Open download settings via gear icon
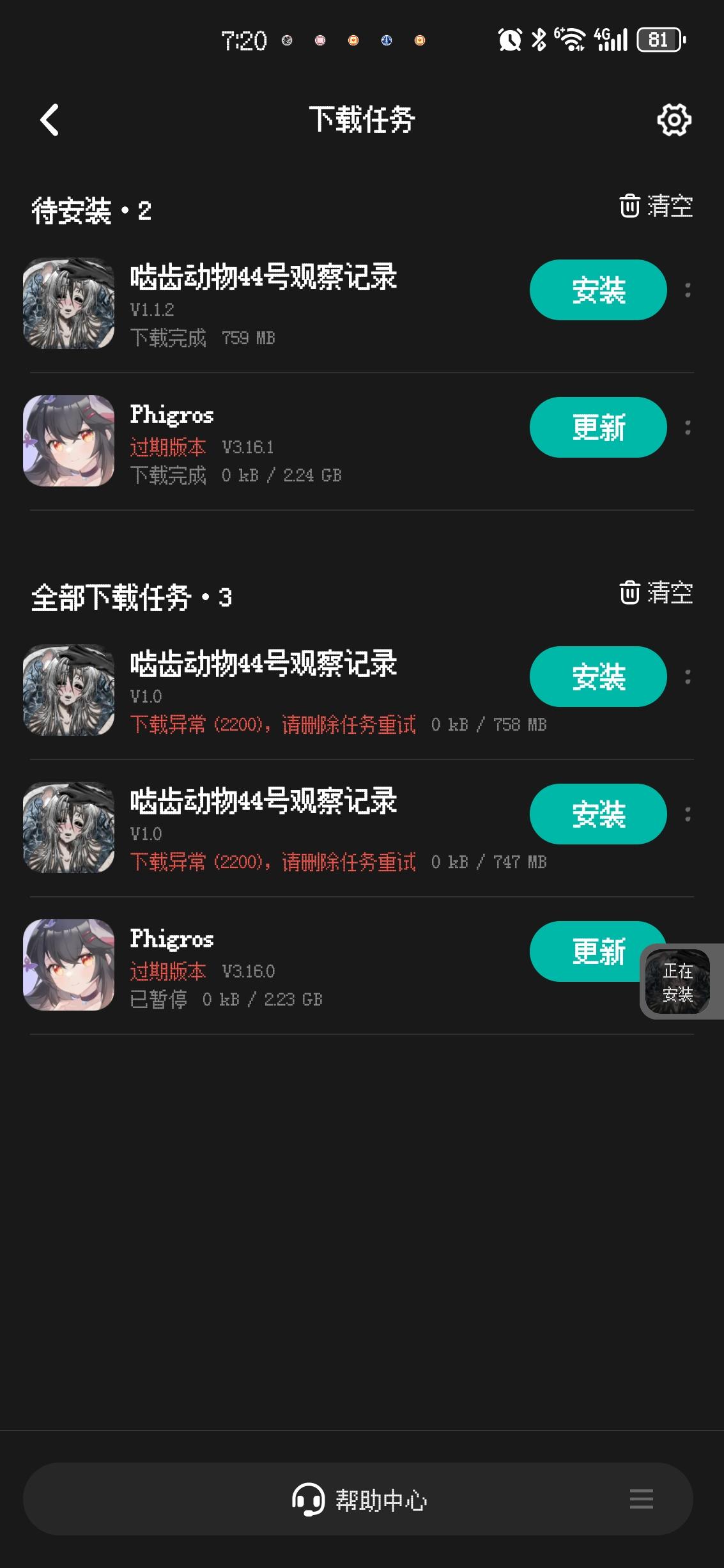Viewport: 724px width, 1568px height. coord(673,119)
